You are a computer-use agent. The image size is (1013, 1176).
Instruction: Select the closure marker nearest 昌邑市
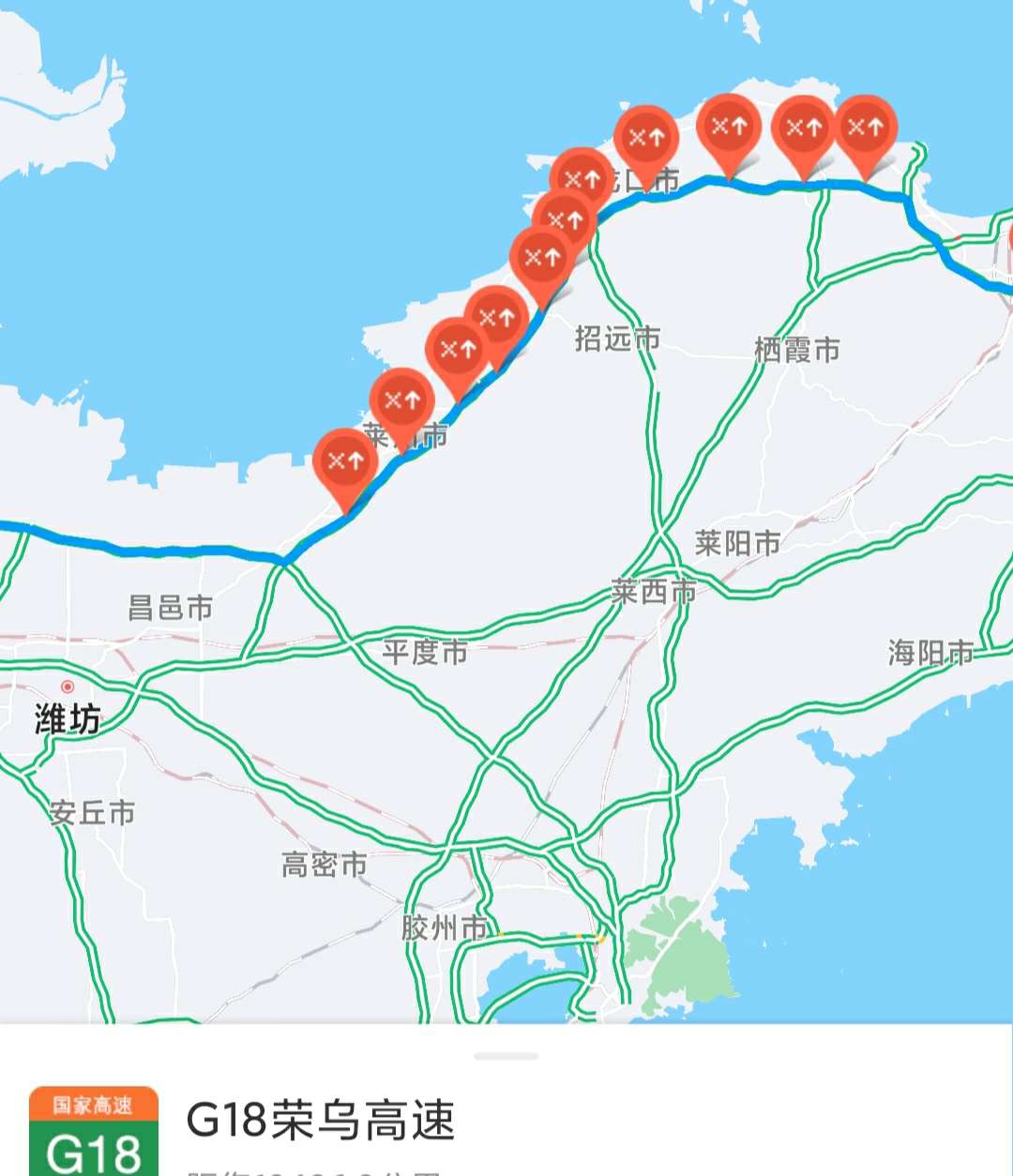[345, 461]
